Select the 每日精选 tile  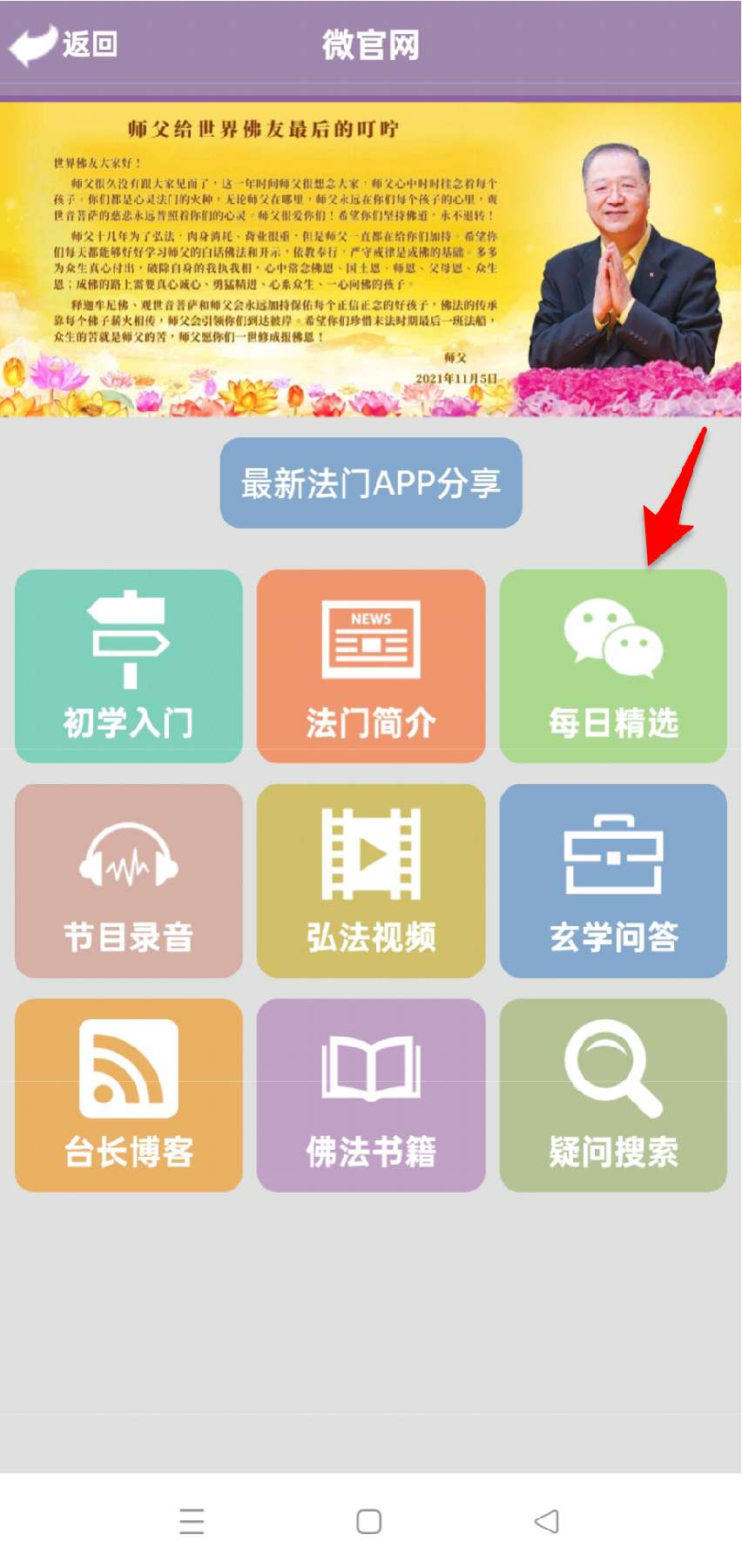pos(613,666)
